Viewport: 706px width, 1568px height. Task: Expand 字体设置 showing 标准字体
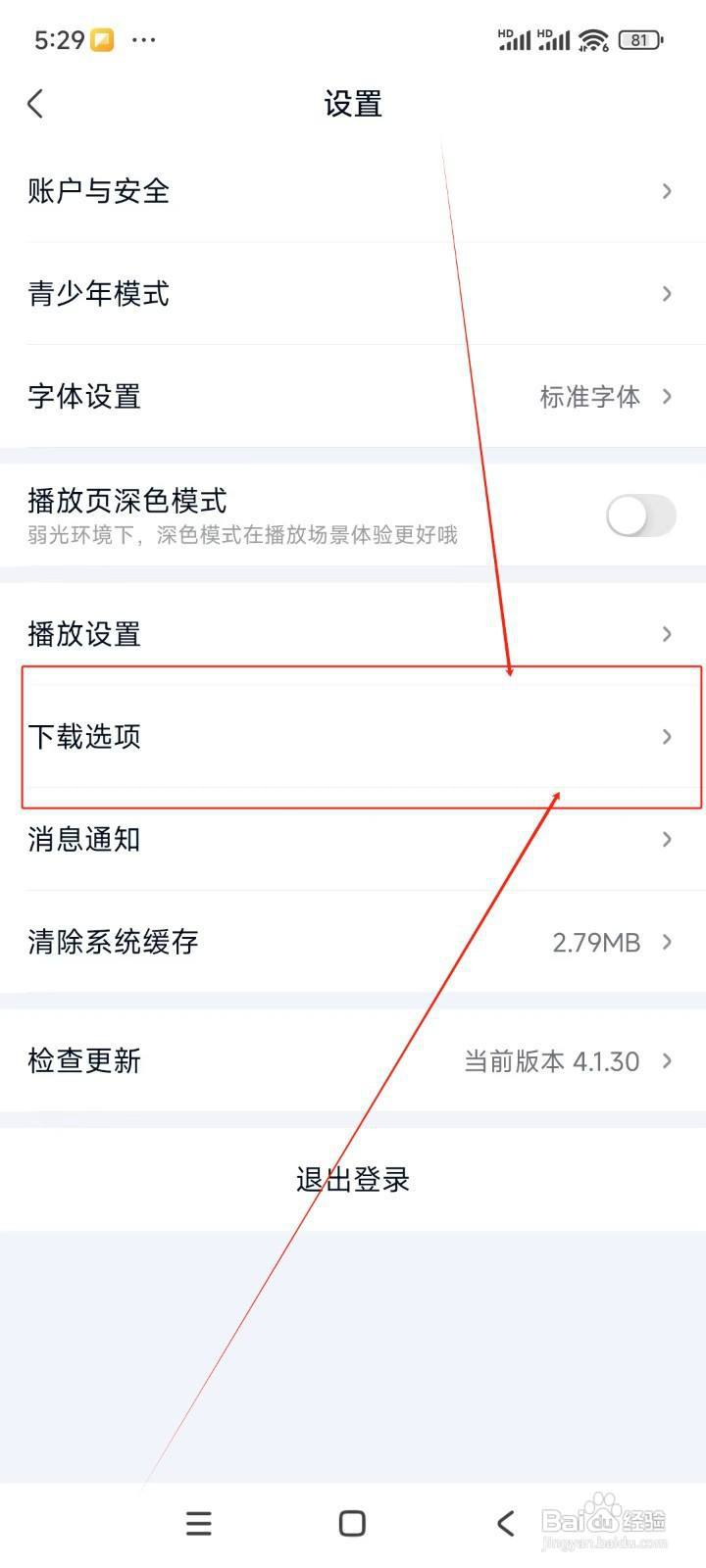[353, 397]
